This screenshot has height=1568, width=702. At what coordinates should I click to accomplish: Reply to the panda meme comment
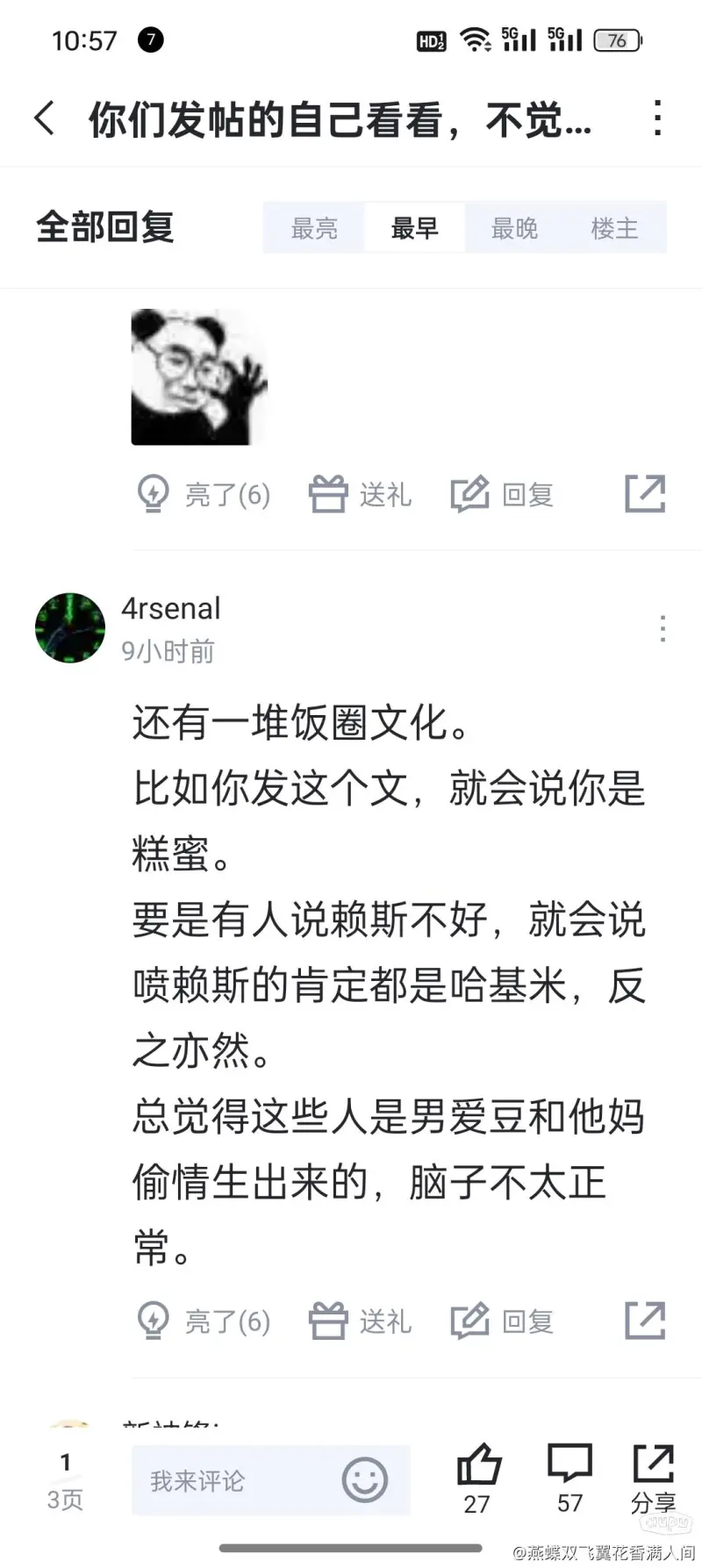pyautogui.click(x=503, y=495)
